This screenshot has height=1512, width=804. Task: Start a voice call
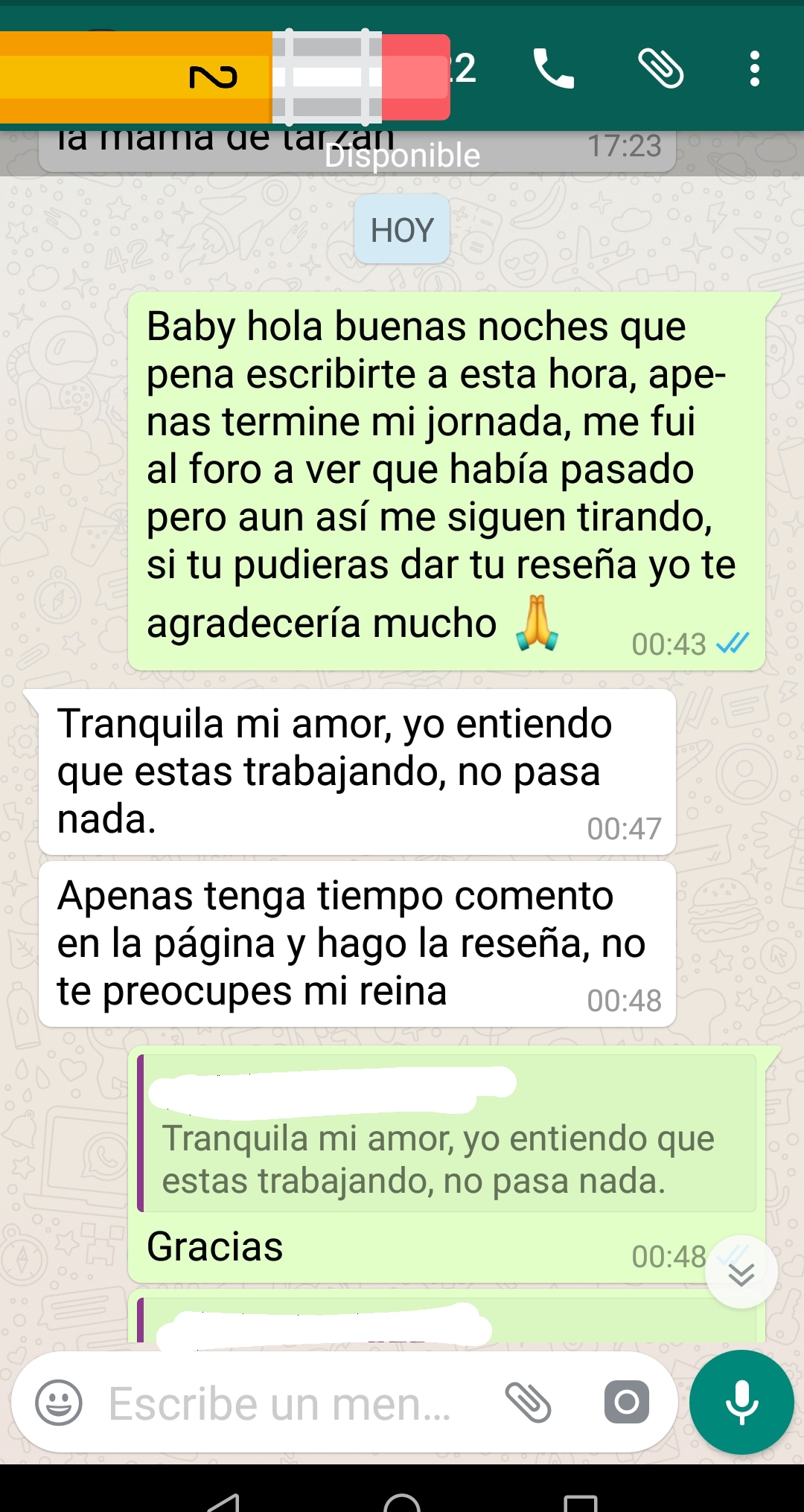pos(554,68)
